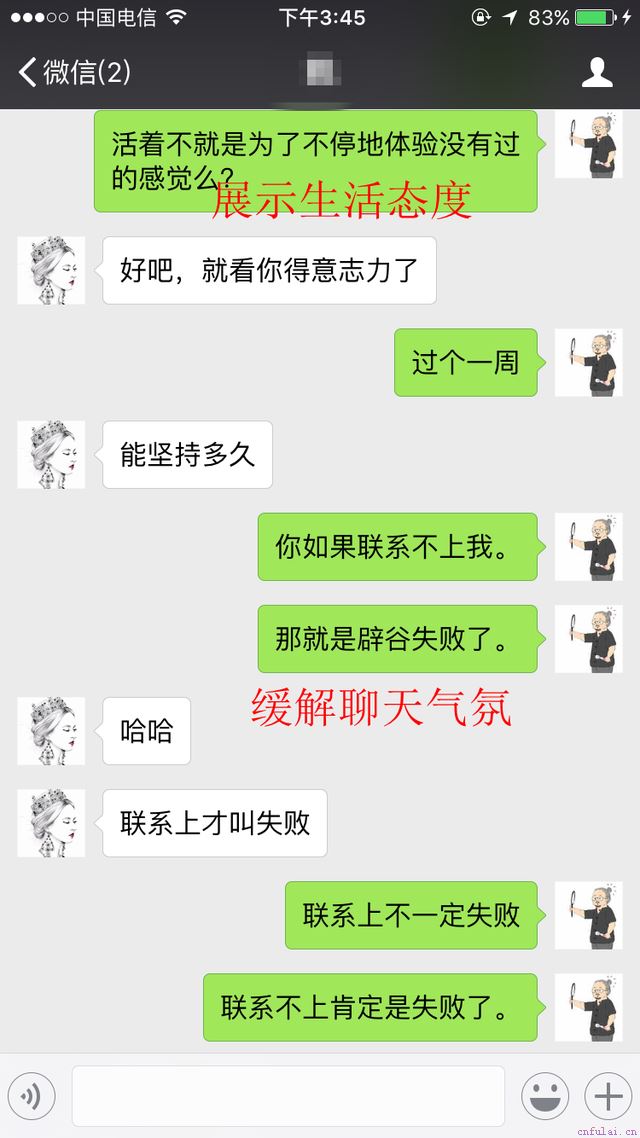Tap the avatar beside the 过个一周 message
640x1138 pixels.
point(588,362)
